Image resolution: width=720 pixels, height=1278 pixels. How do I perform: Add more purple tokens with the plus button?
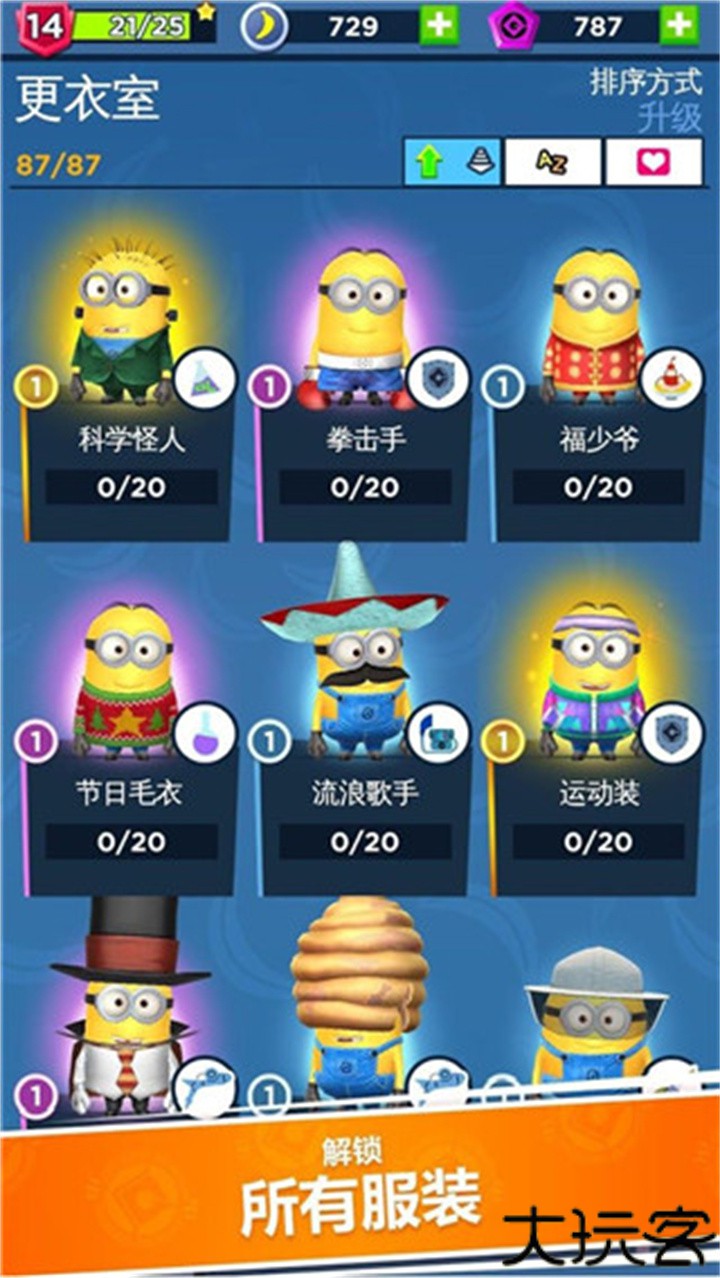[x=679, y=25]
